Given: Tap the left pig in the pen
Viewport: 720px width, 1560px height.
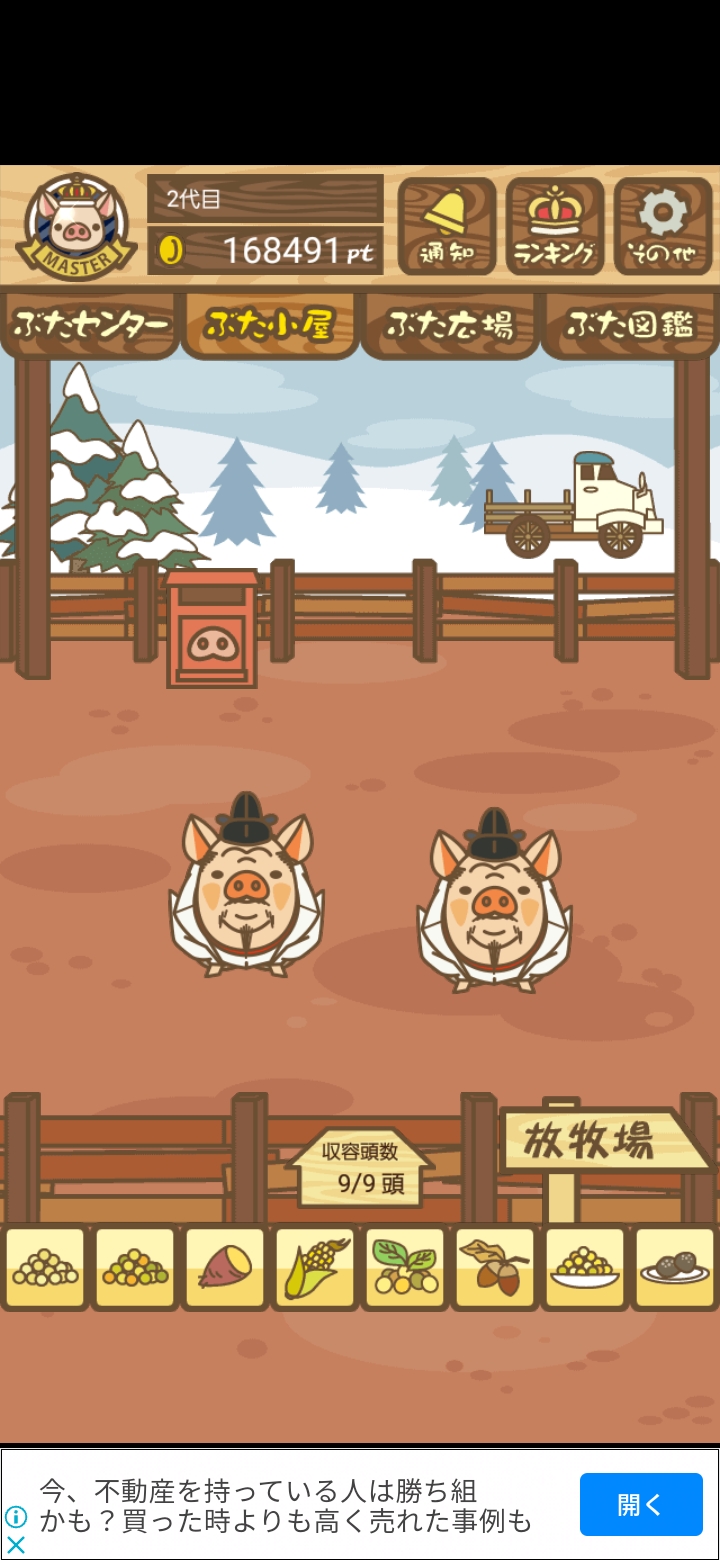Looking at the screenshot, I should [x=245, y=888].
